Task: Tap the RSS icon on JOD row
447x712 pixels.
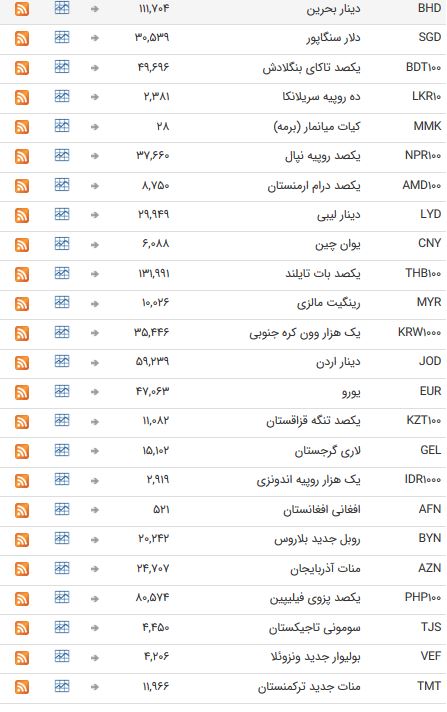Action: 22,363
